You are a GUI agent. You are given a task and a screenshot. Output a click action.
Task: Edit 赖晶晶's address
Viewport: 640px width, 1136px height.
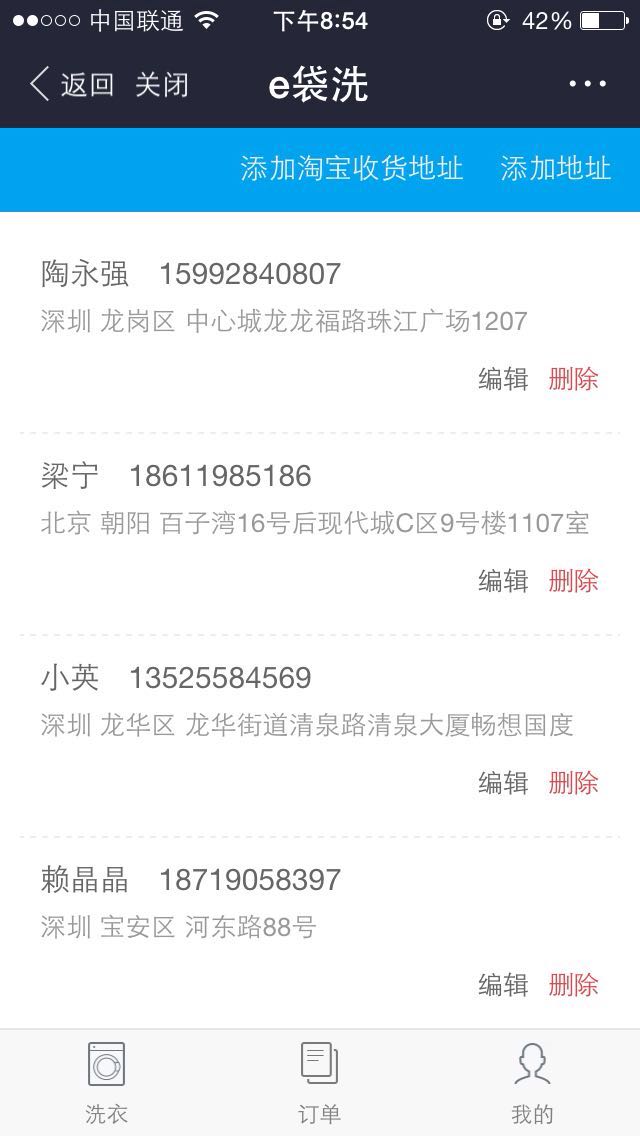click(x=503, y=985)
